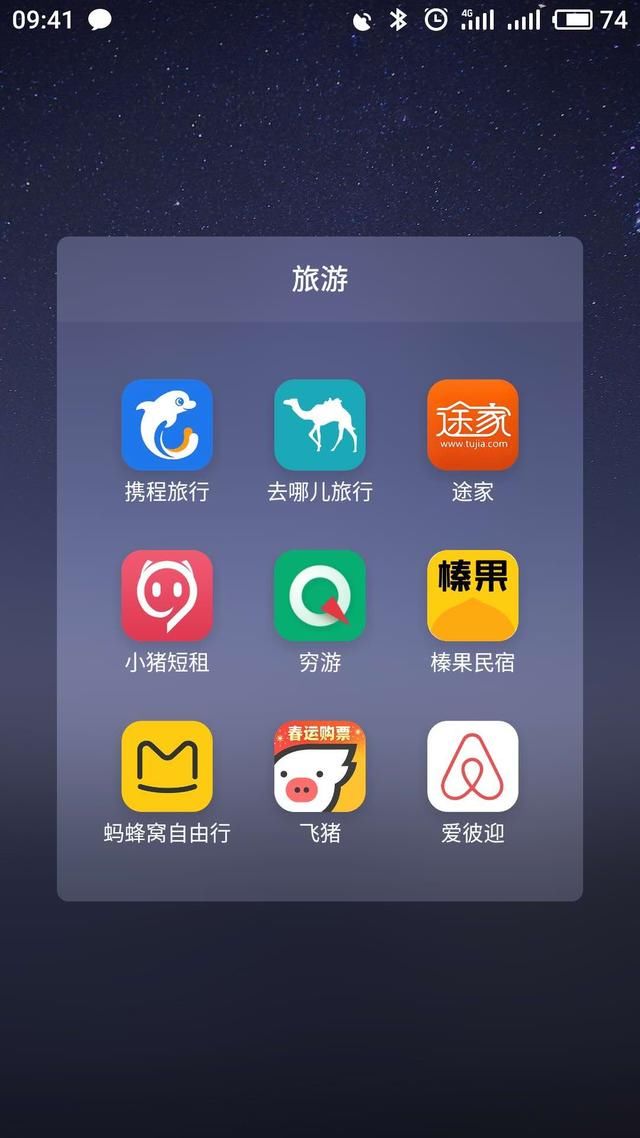
Task: Open the 途家 app
Action: 472,425
